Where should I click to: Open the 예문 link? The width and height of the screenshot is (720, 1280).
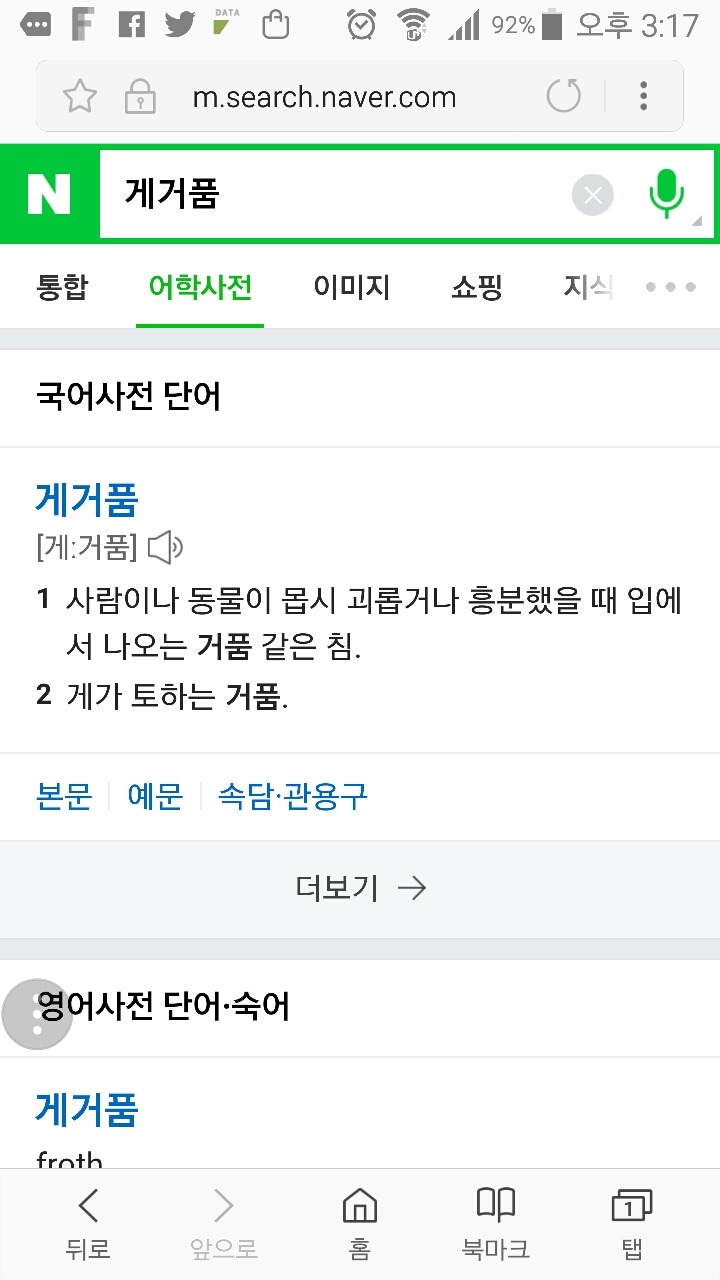[155, 796]
